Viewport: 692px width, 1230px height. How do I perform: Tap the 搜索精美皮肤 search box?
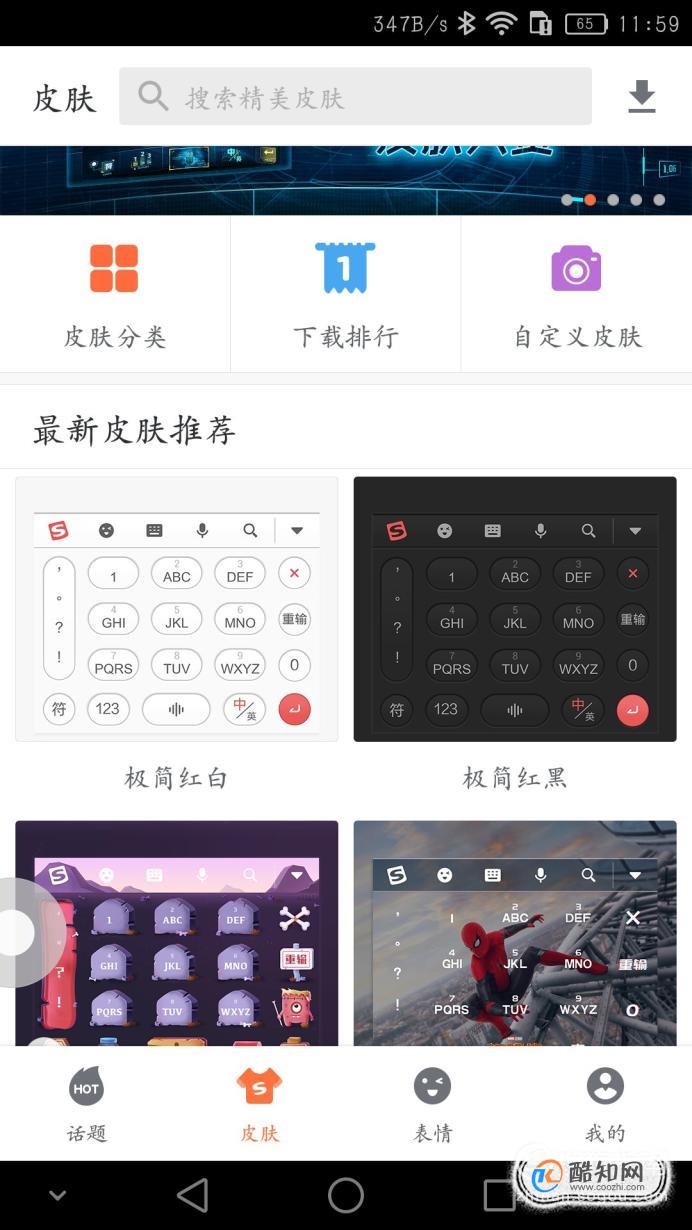355,97
